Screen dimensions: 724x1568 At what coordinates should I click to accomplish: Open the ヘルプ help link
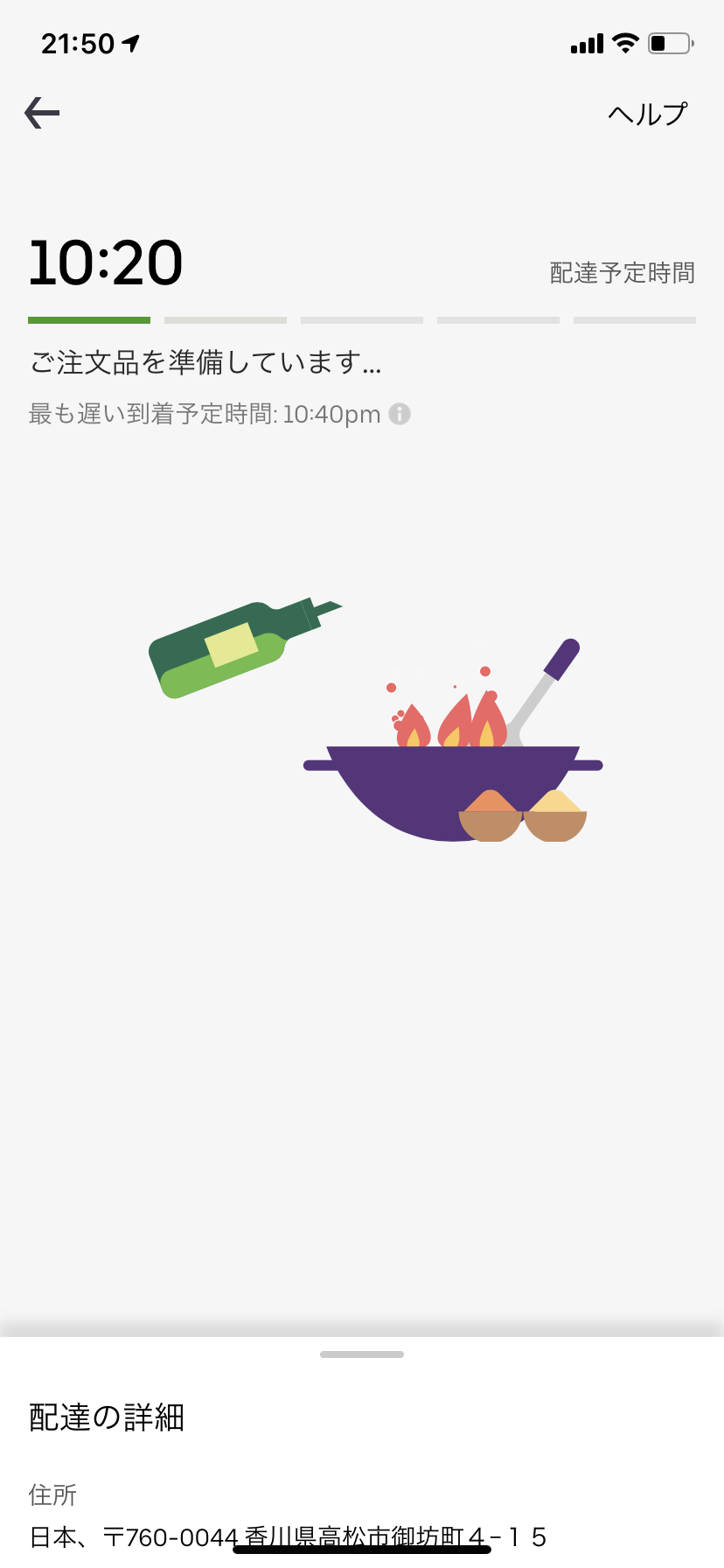click(648, 114)
